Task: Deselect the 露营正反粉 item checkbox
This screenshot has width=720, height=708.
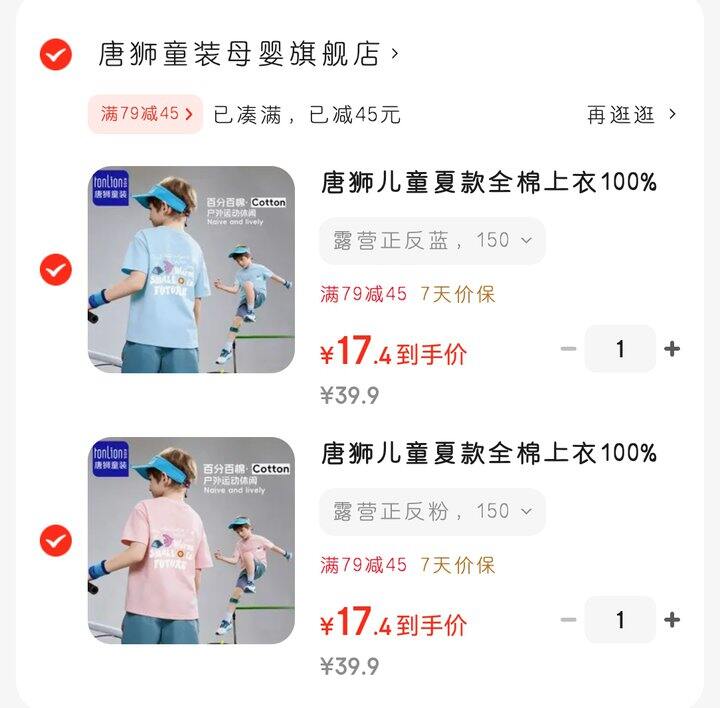Action: pyautogui.click(x=56, y=541)
